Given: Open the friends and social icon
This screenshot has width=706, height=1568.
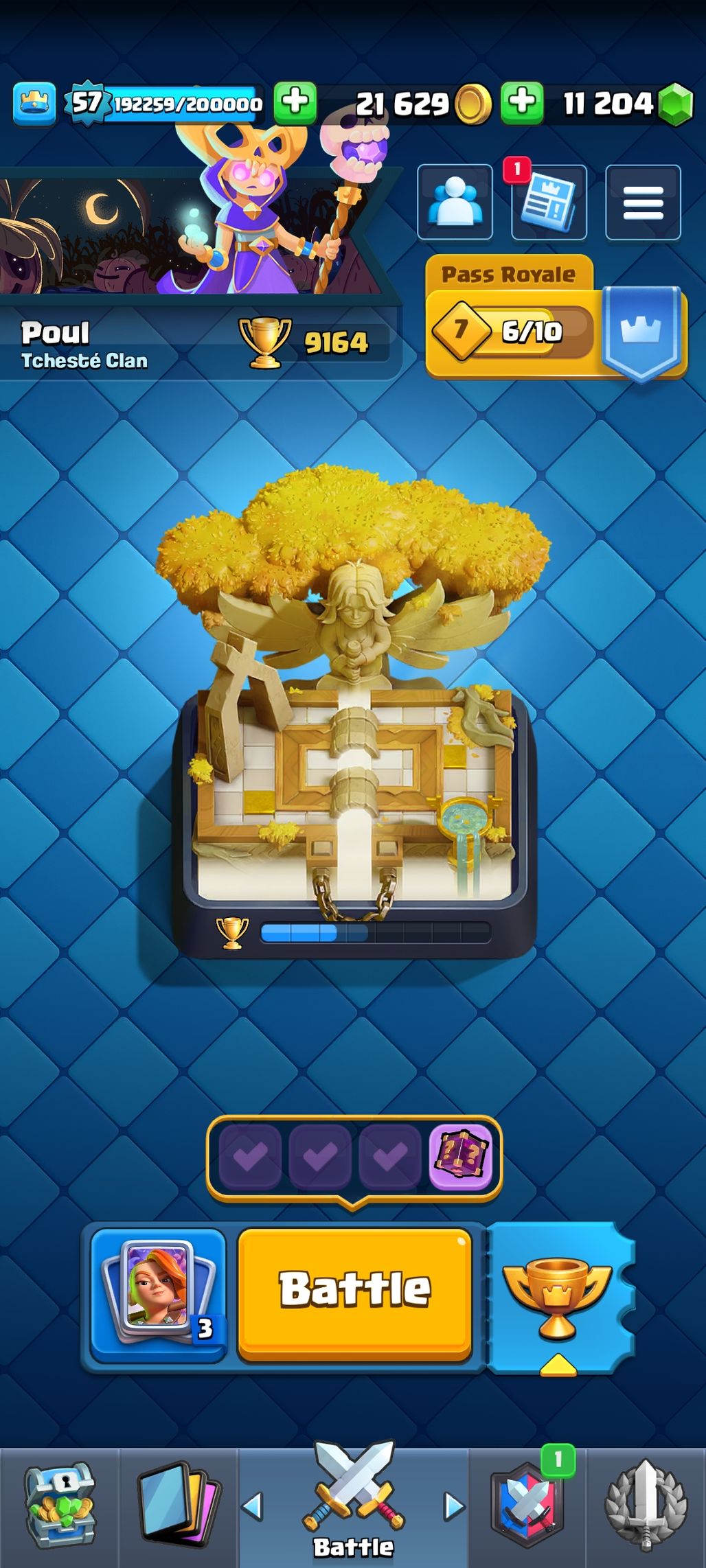Looking at the screenshot, I should [455, 203].
